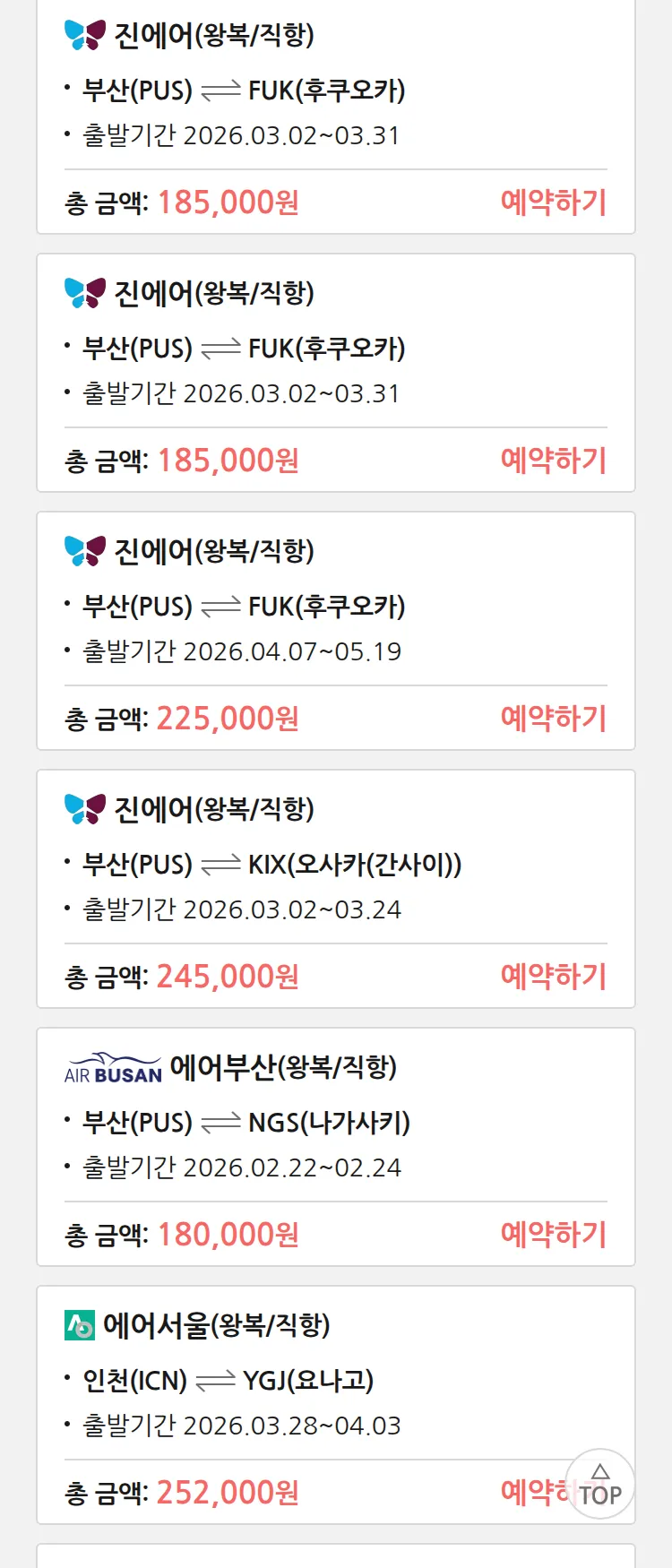
Task: Book the 245,000원 Osaka (KIX) flight
Action: tap(553, 976)
